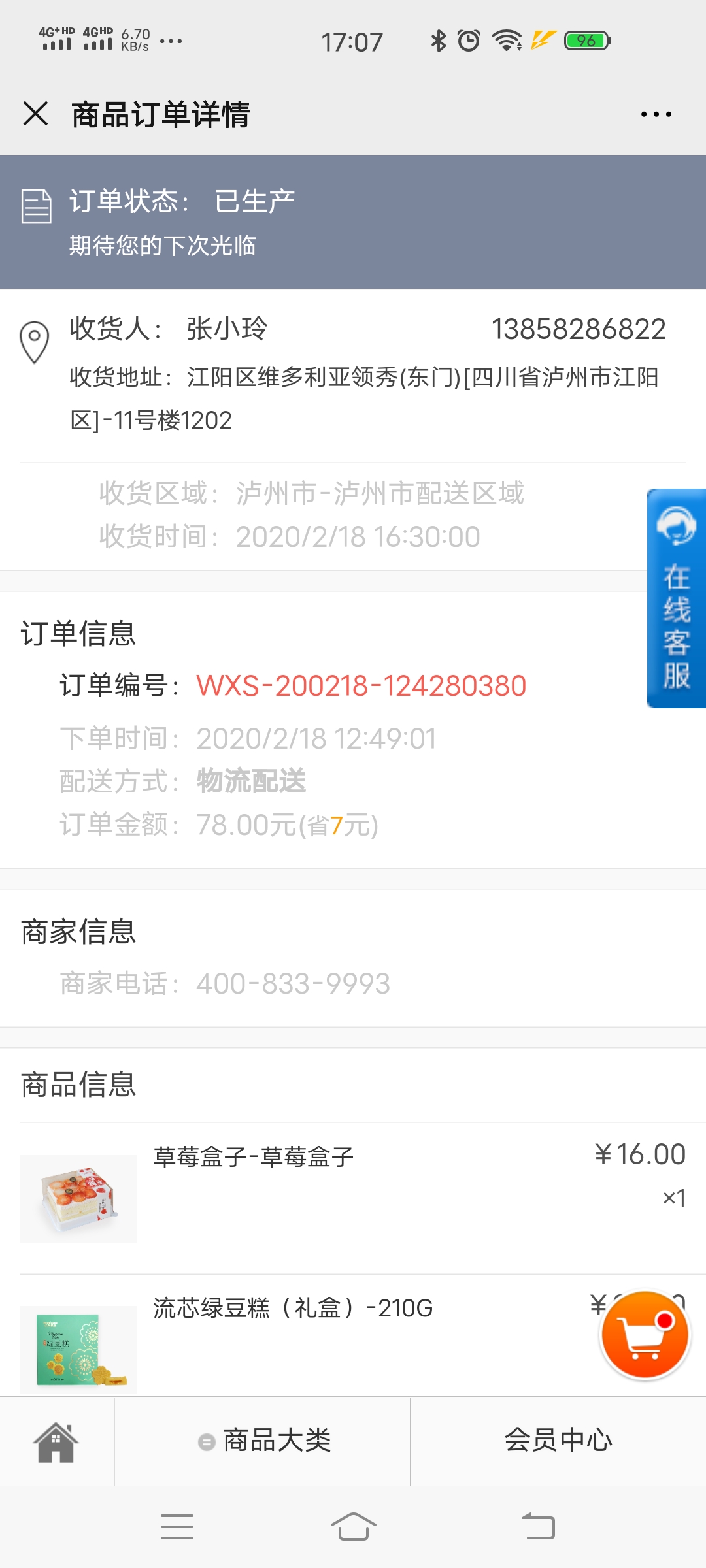Open the 在线客服 online support panel
Screen dimensions: 706x1568
677,598
